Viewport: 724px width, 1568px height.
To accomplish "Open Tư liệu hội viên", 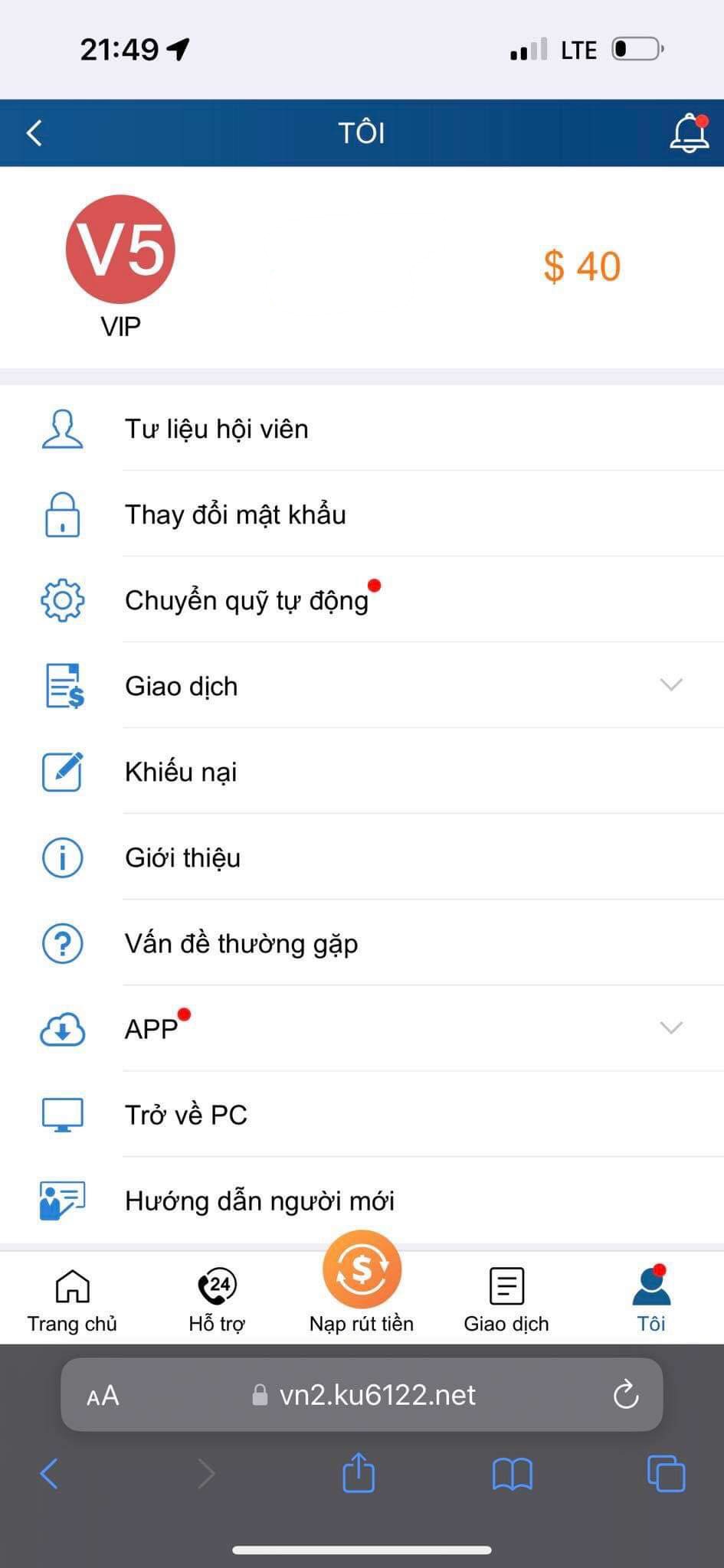I will coord(216,429).
